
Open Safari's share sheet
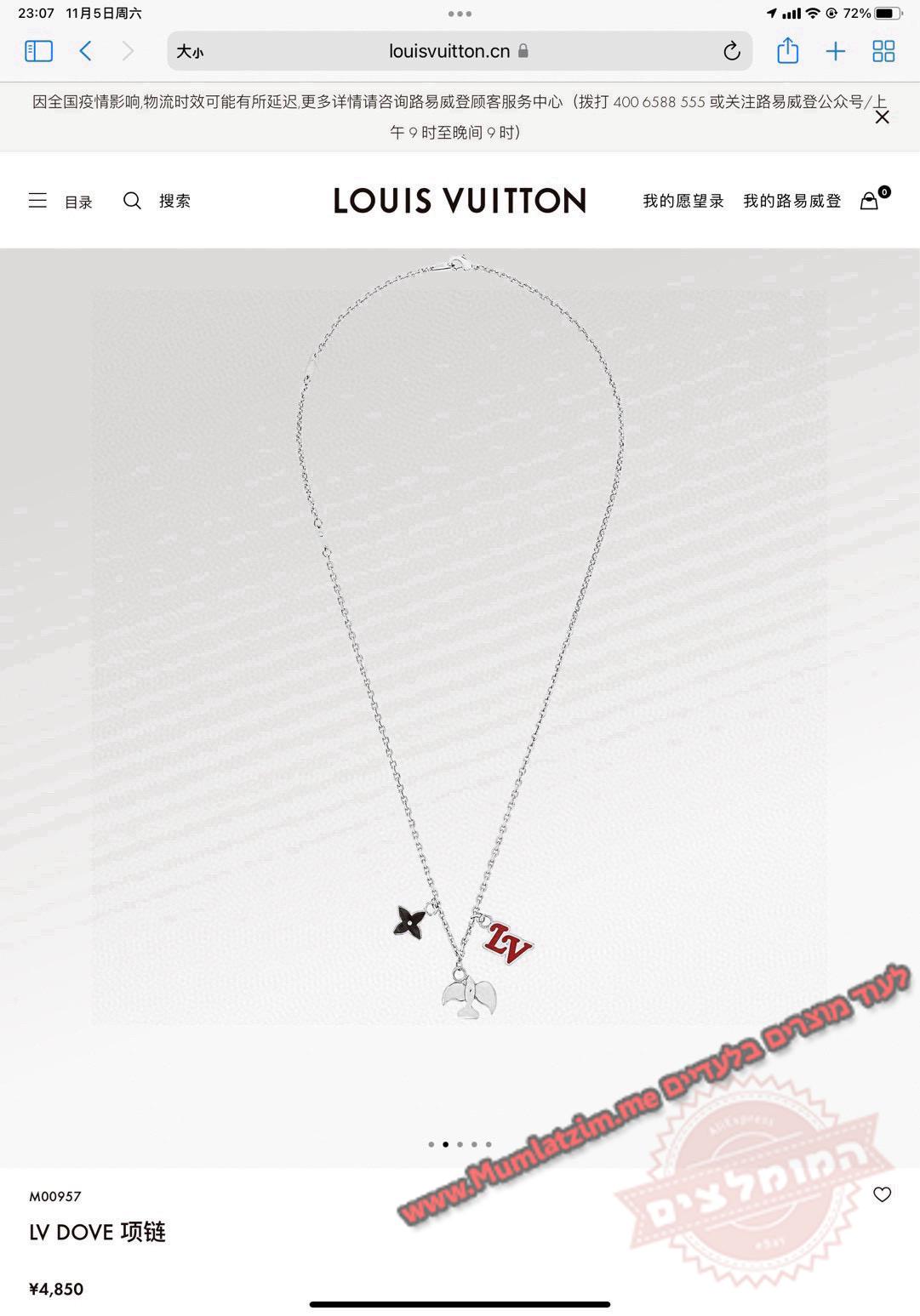[x=787, y=51]
